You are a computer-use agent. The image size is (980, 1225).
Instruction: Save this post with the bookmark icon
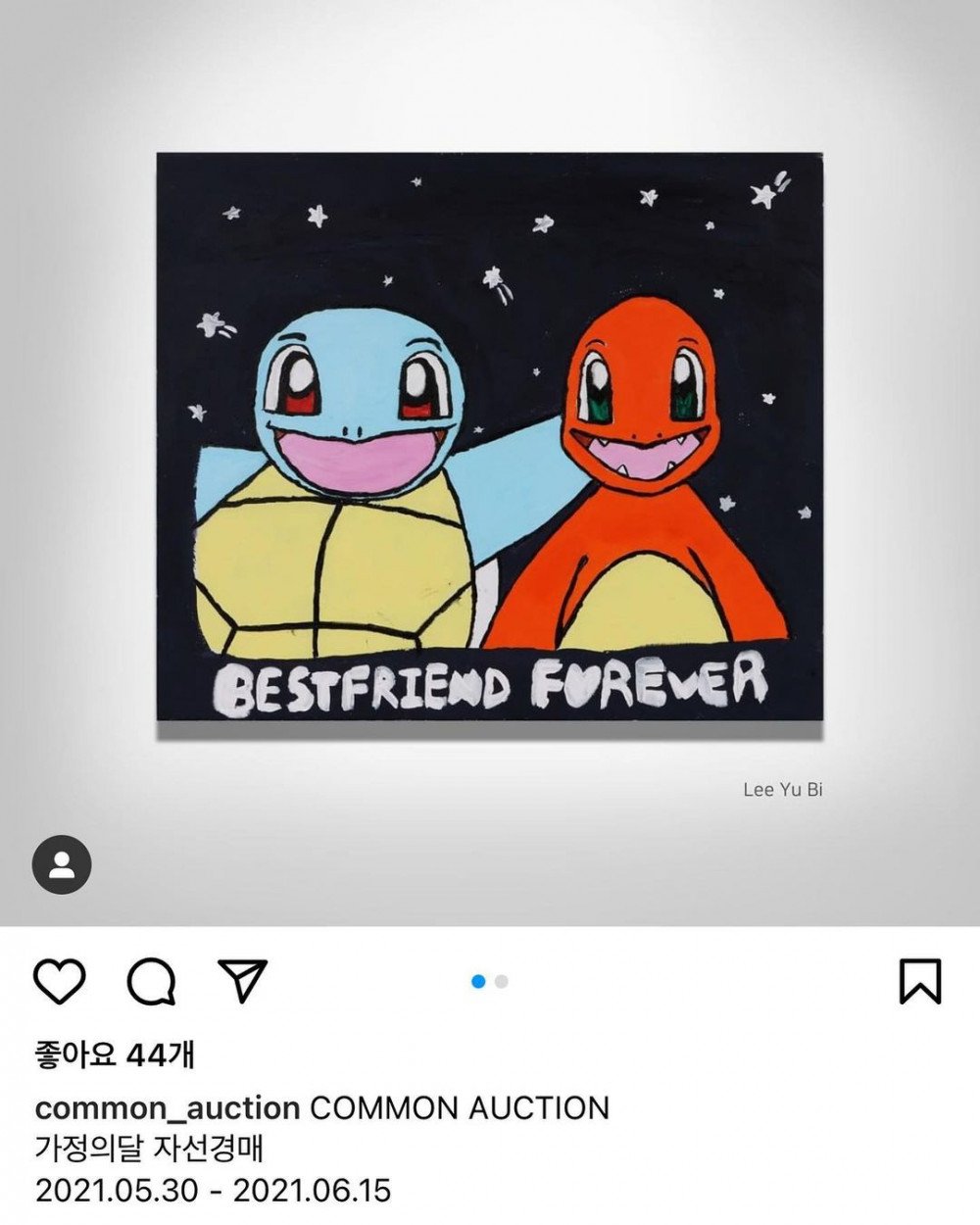919,981
